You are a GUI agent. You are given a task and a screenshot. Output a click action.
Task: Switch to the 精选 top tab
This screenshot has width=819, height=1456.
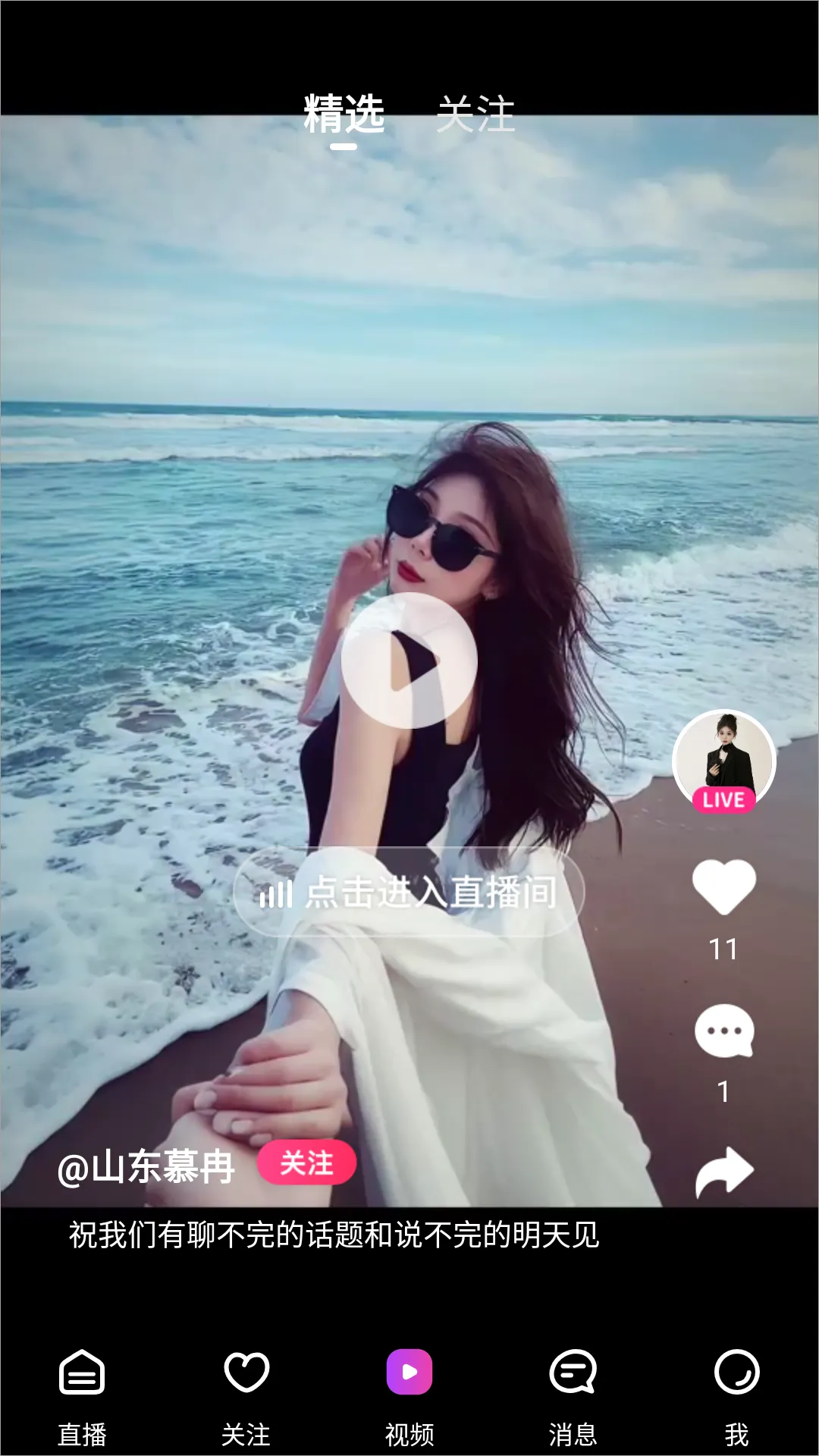click(344, 115)
